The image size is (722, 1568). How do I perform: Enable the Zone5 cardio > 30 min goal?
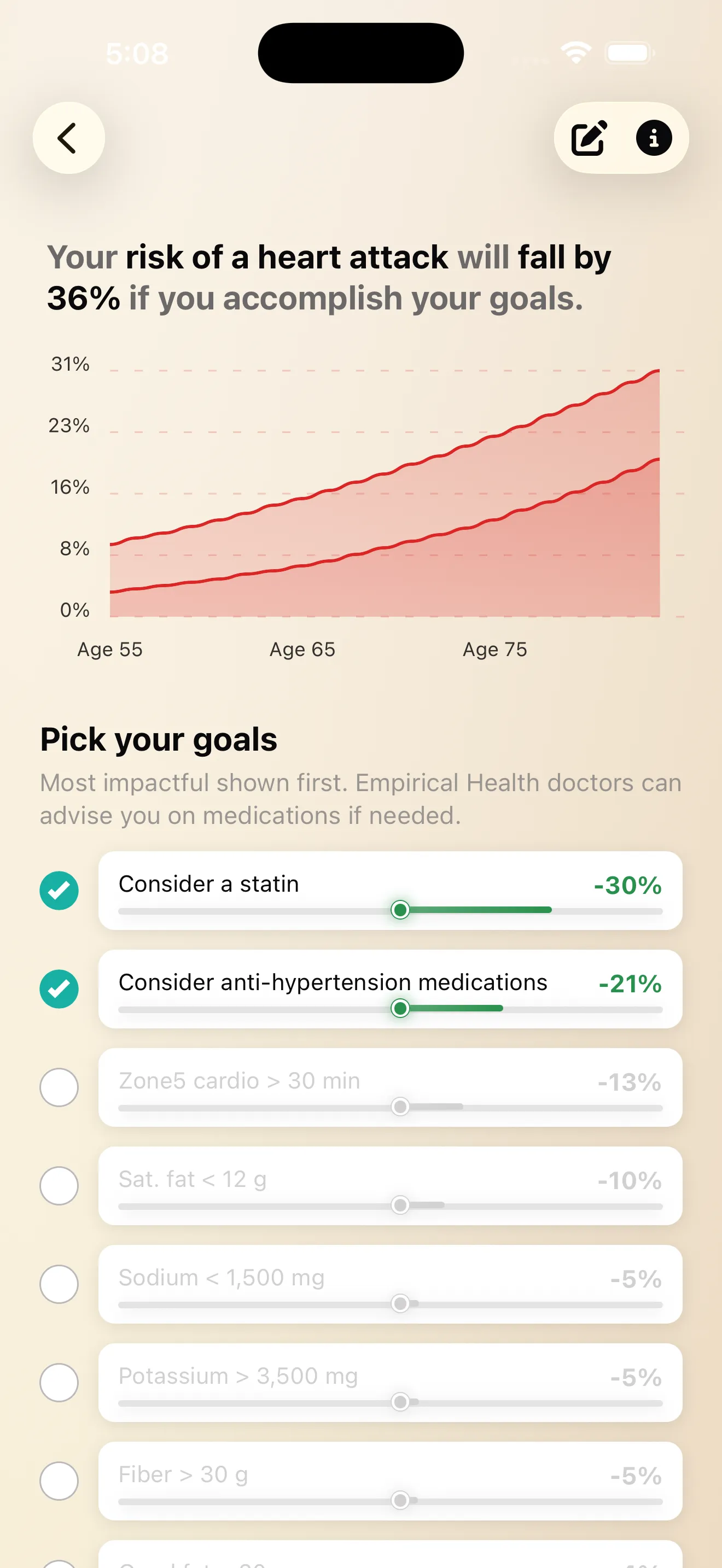(59, 1087)
